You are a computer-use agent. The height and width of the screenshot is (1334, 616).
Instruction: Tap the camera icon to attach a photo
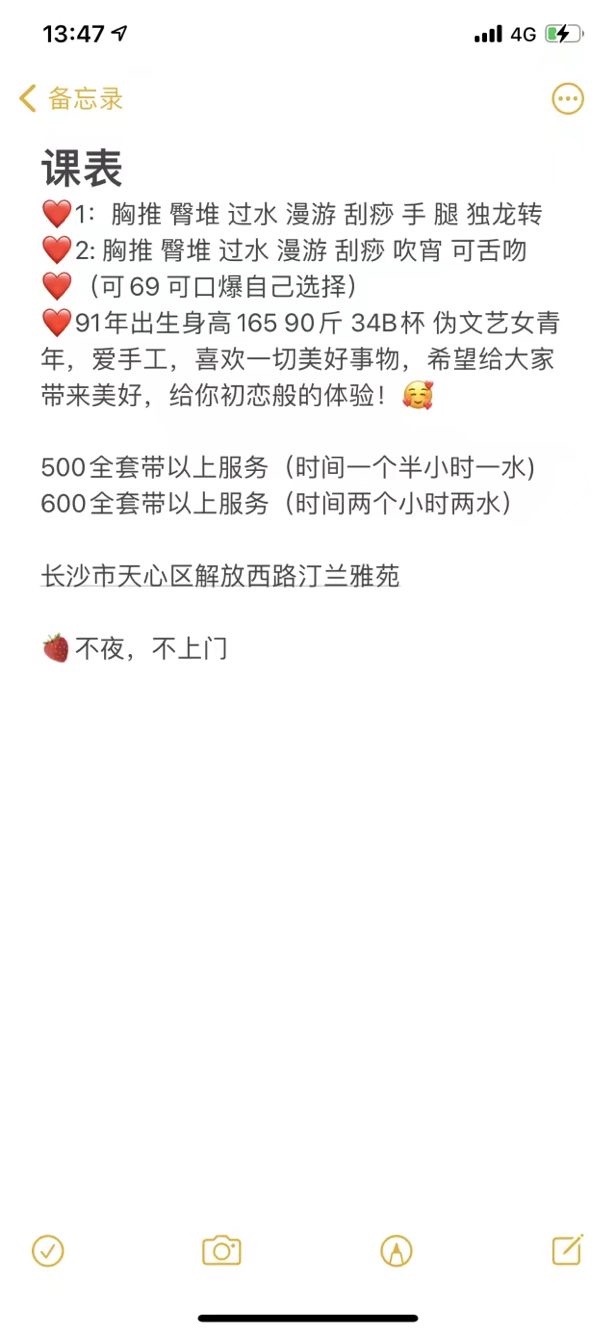click(222, 1250)
